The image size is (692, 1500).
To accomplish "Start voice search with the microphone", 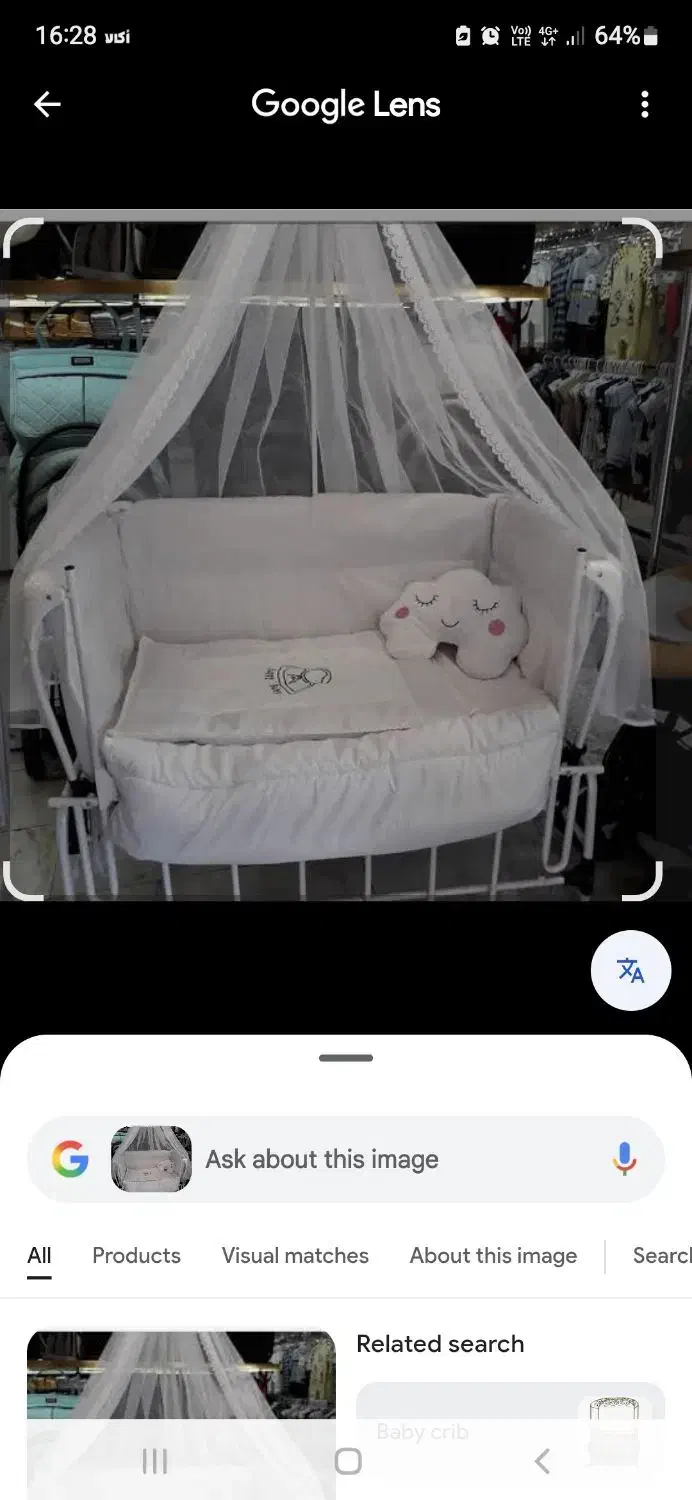I will 624,1159.
